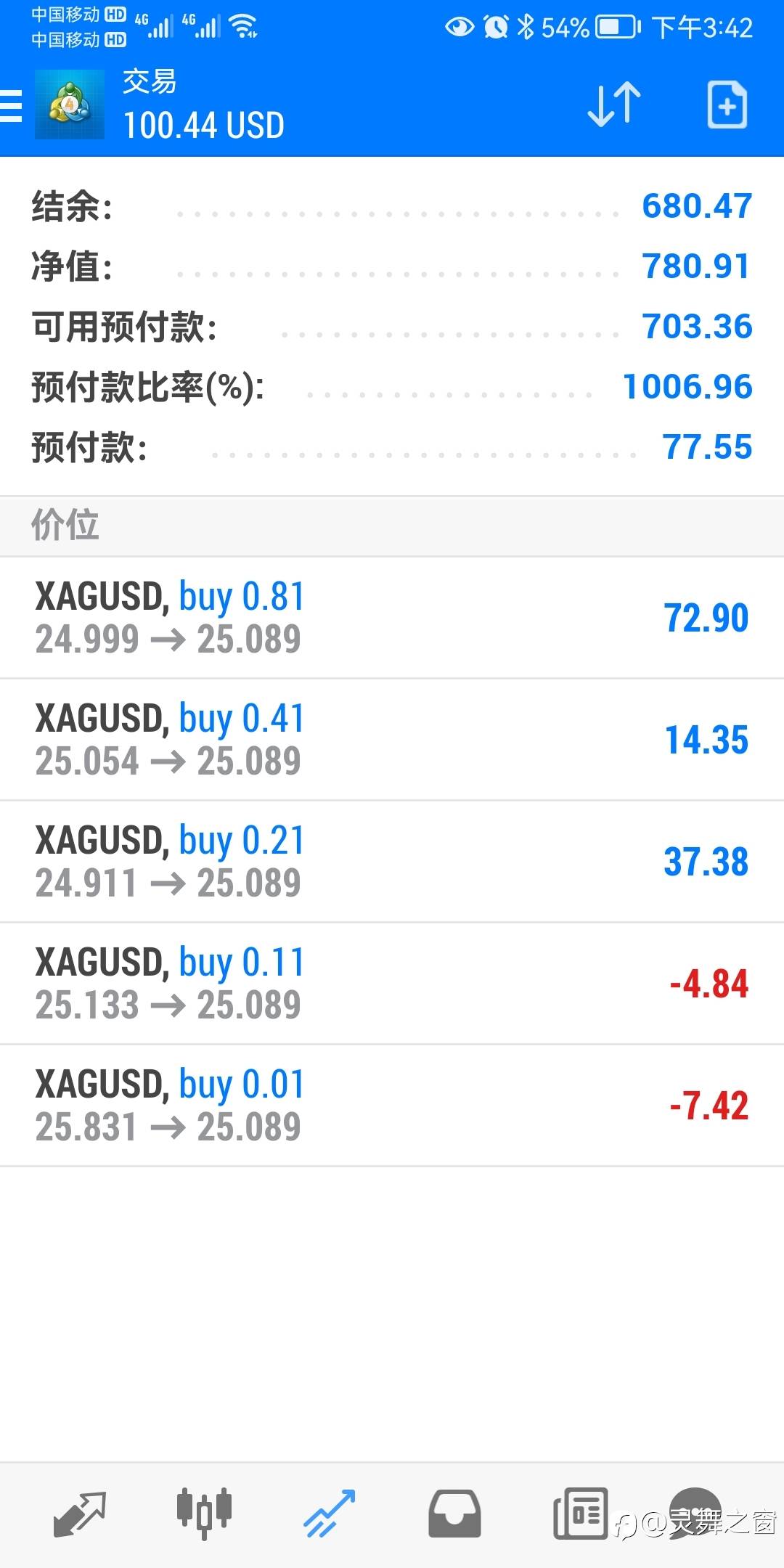Create a new order
Viewport: 784px width, 1568px height.
727,106
